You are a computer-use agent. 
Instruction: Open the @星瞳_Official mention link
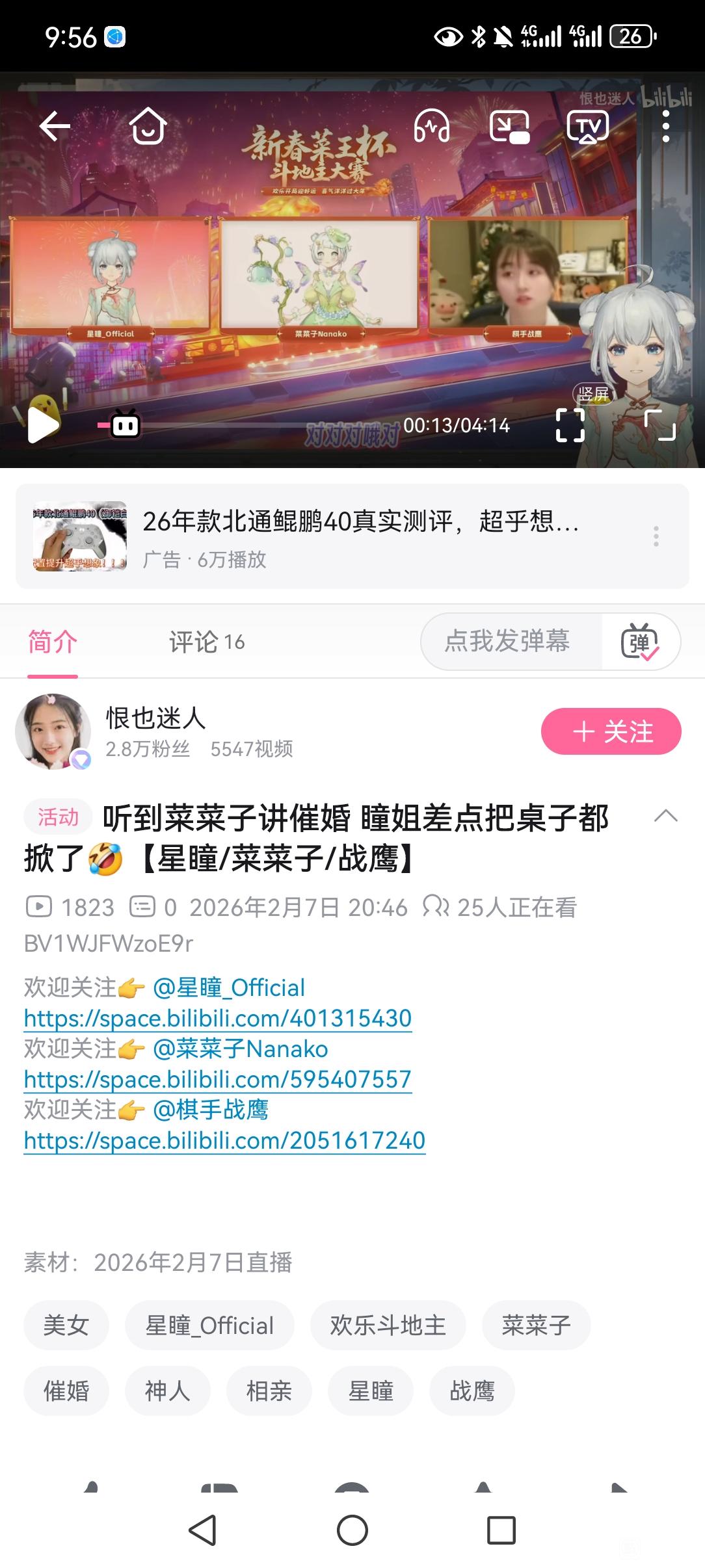(228, 987)
